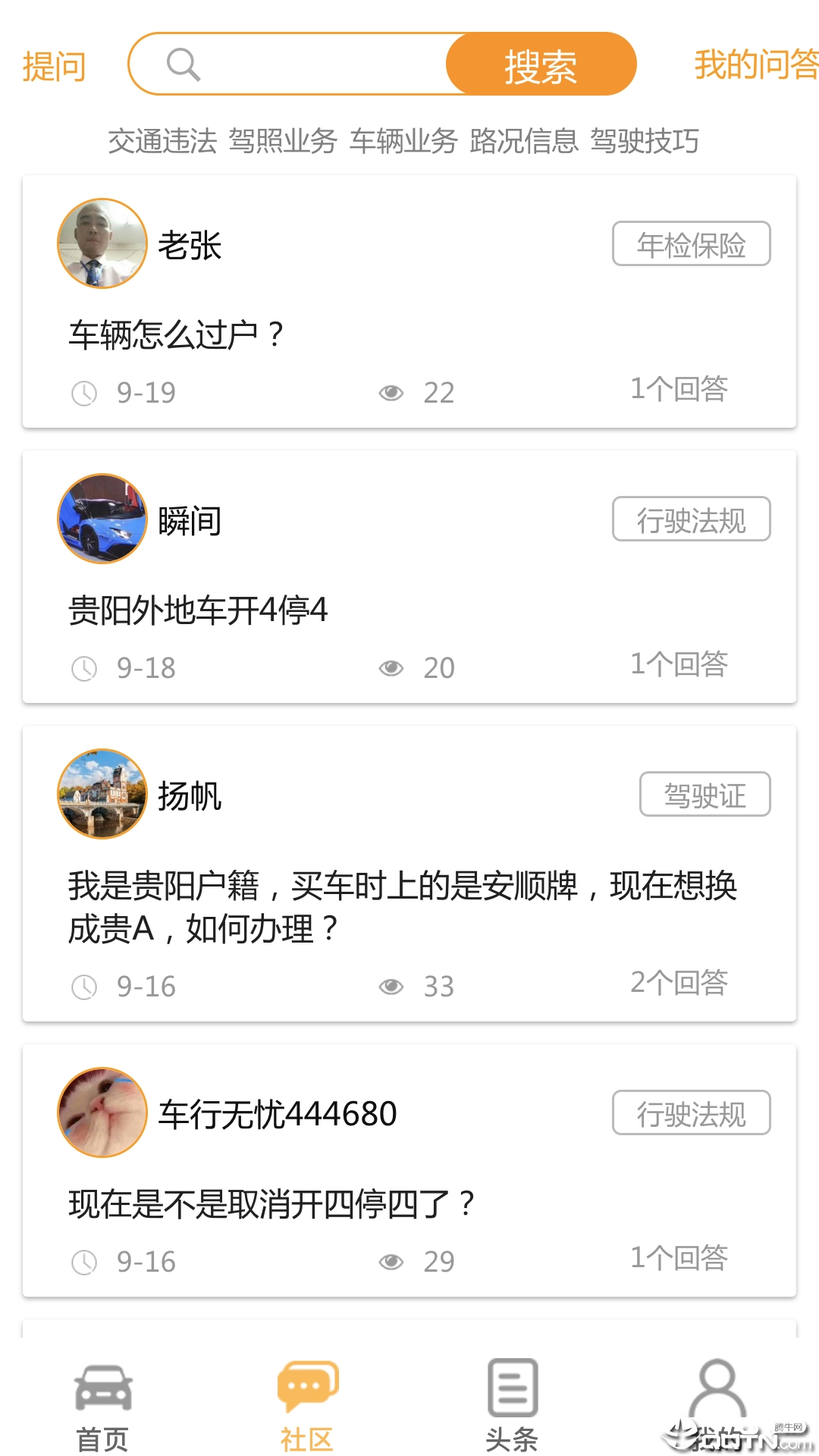Click the 年检保险 tag on 老张's question
This screenshot has width=819, height=1456.
click(x=691, y=244)
